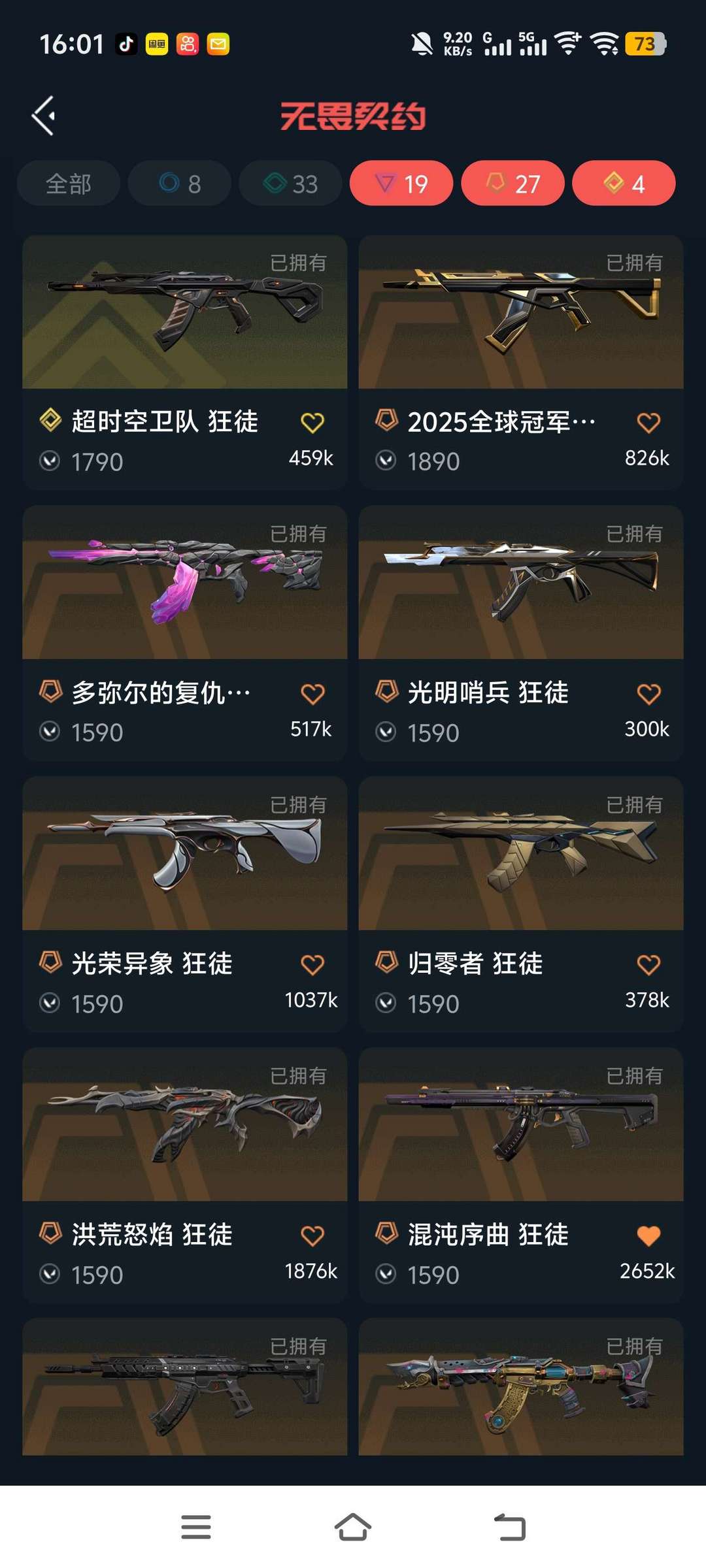
Task: Like the 归零者 狂徒 skin
Action: click(x=648, y=965)
